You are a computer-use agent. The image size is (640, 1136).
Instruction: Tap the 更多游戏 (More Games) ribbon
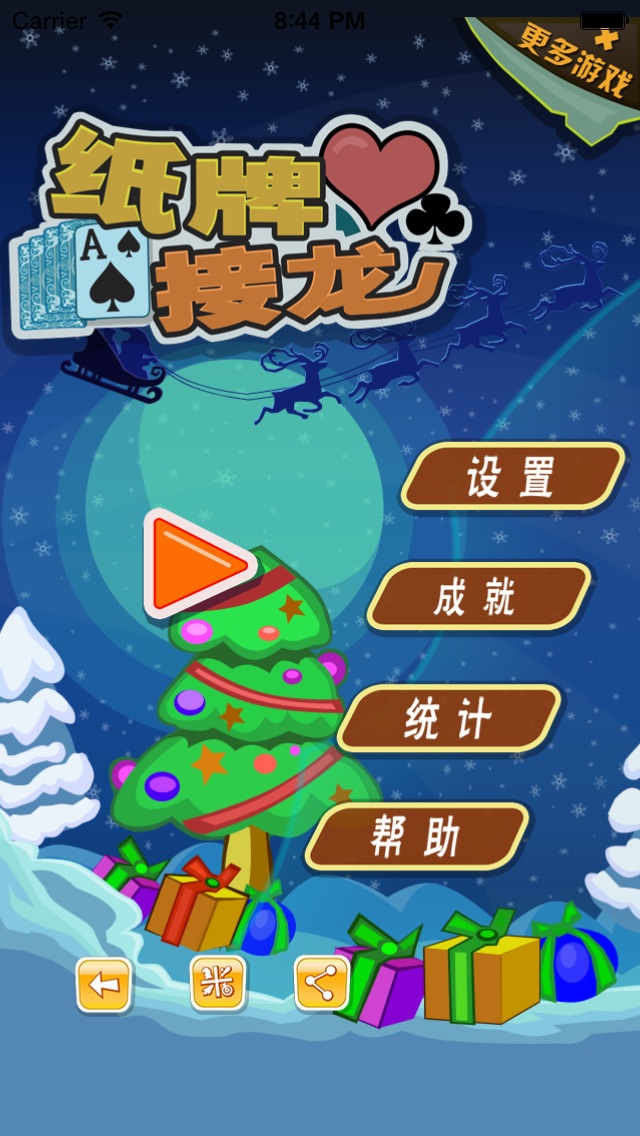point(572,65)
